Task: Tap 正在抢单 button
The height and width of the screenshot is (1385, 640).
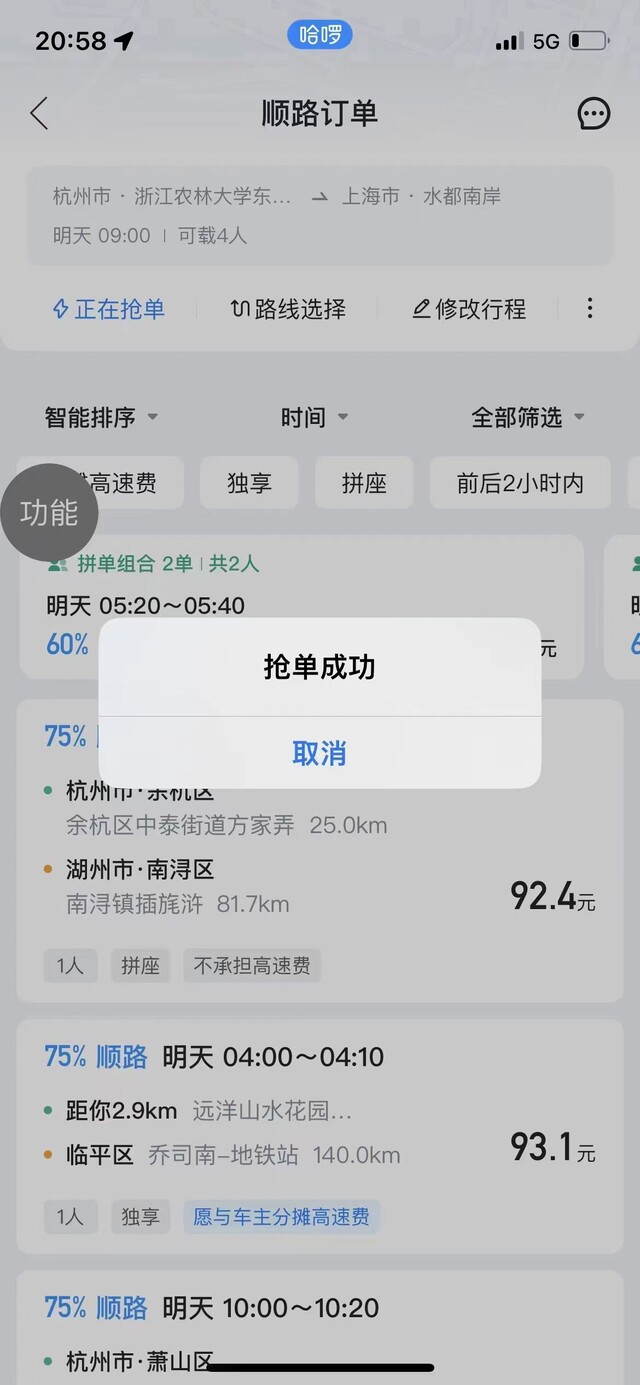Action: 108,309
